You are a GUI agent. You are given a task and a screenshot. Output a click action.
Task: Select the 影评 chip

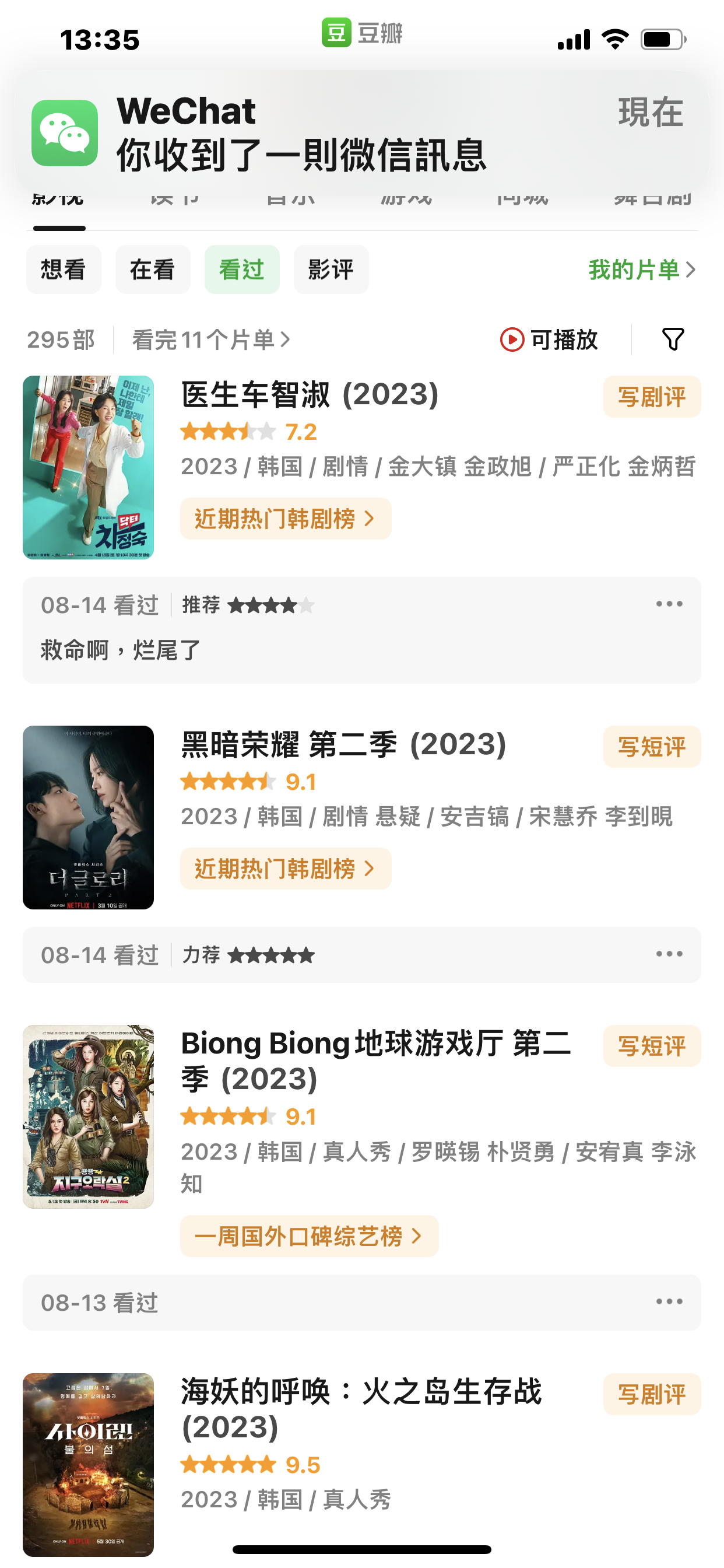(331, 269)
